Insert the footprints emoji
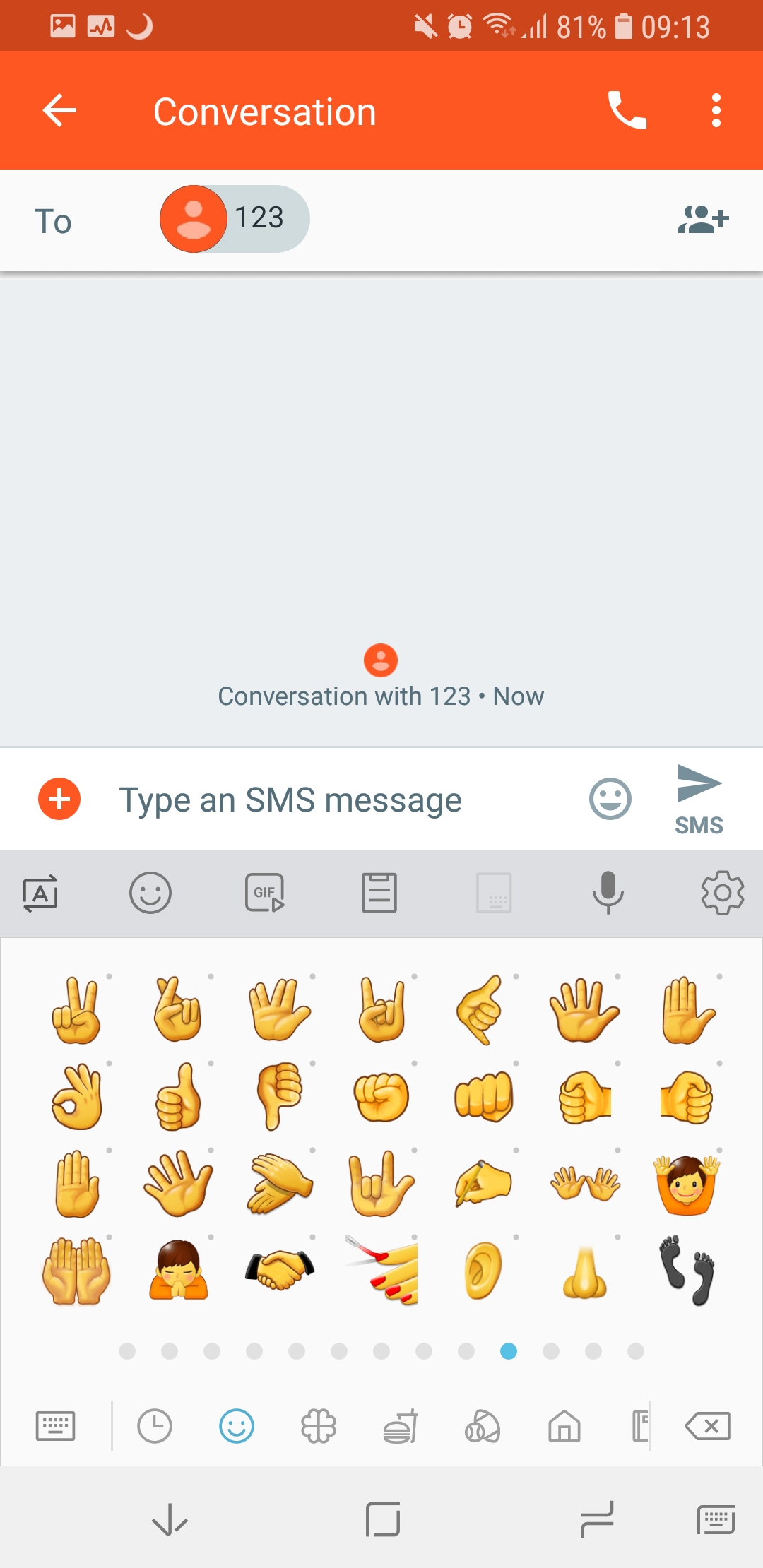The height and width of the screenshot is (1568, 763). 687,1269
